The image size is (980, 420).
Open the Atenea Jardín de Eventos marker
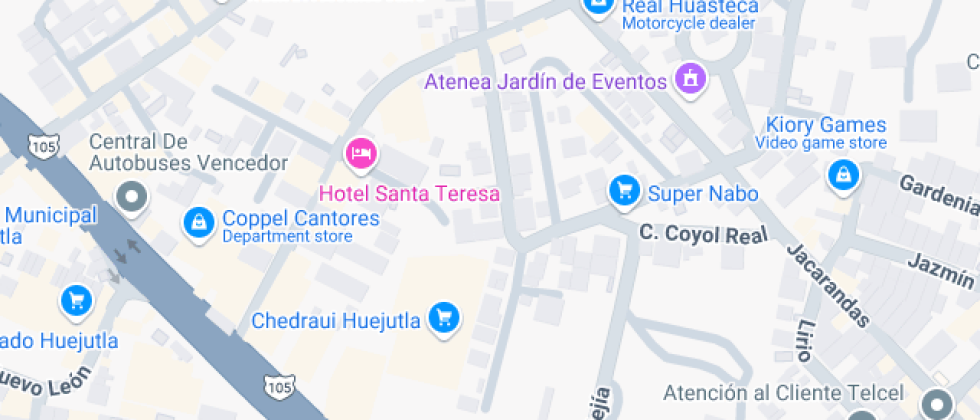click(689, 77)
